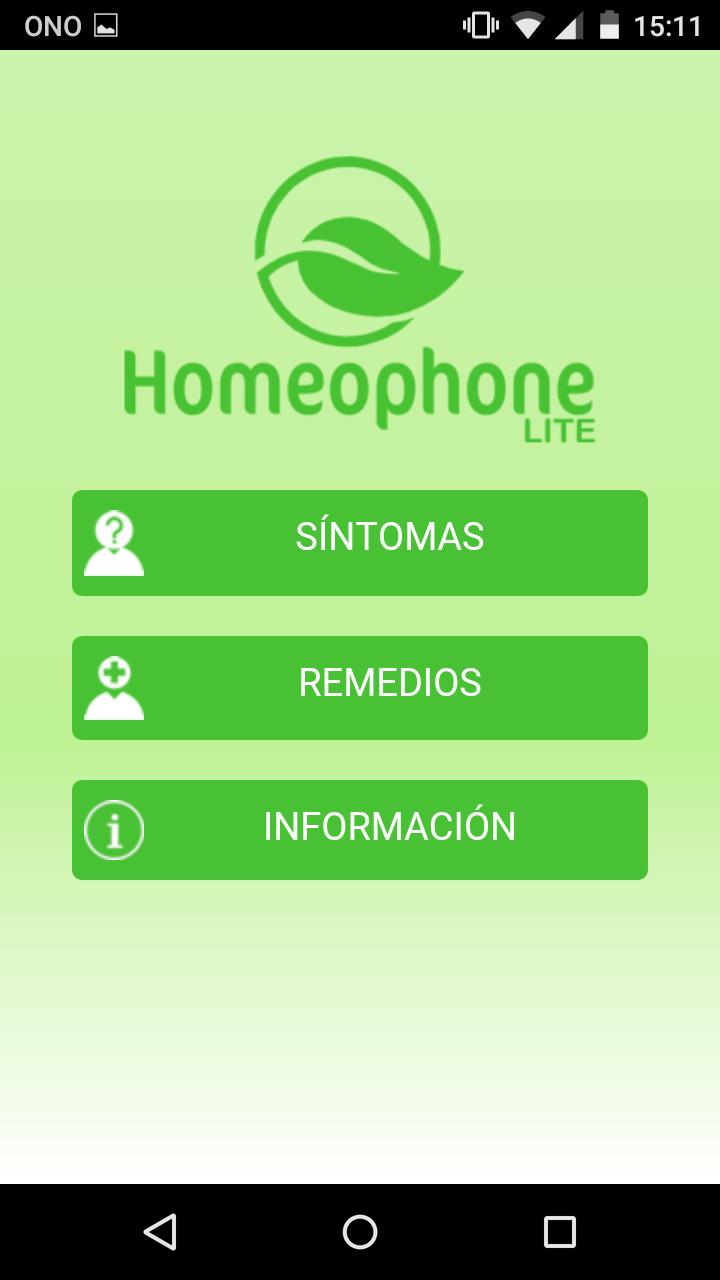This screenshot has height=1280, width=720.
Task: Open the INFORMACIÓN section
Action: (388, 830)
